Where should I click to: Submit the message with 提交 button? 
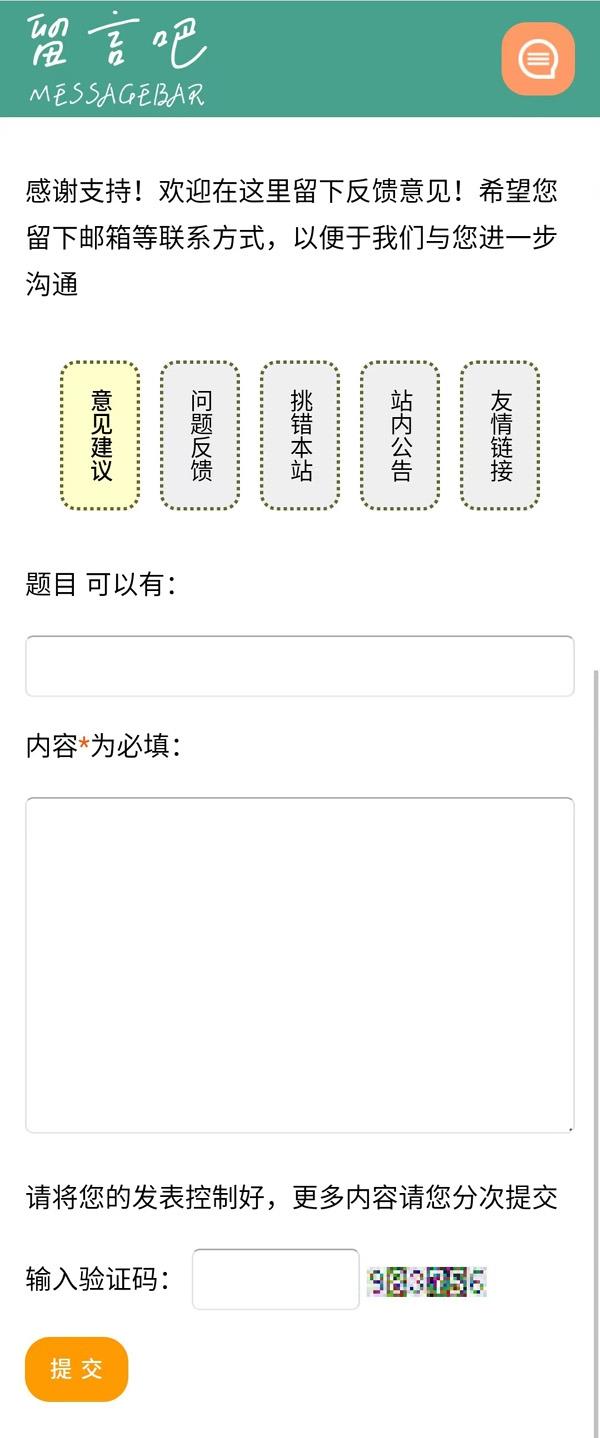tap(77, 1369)
